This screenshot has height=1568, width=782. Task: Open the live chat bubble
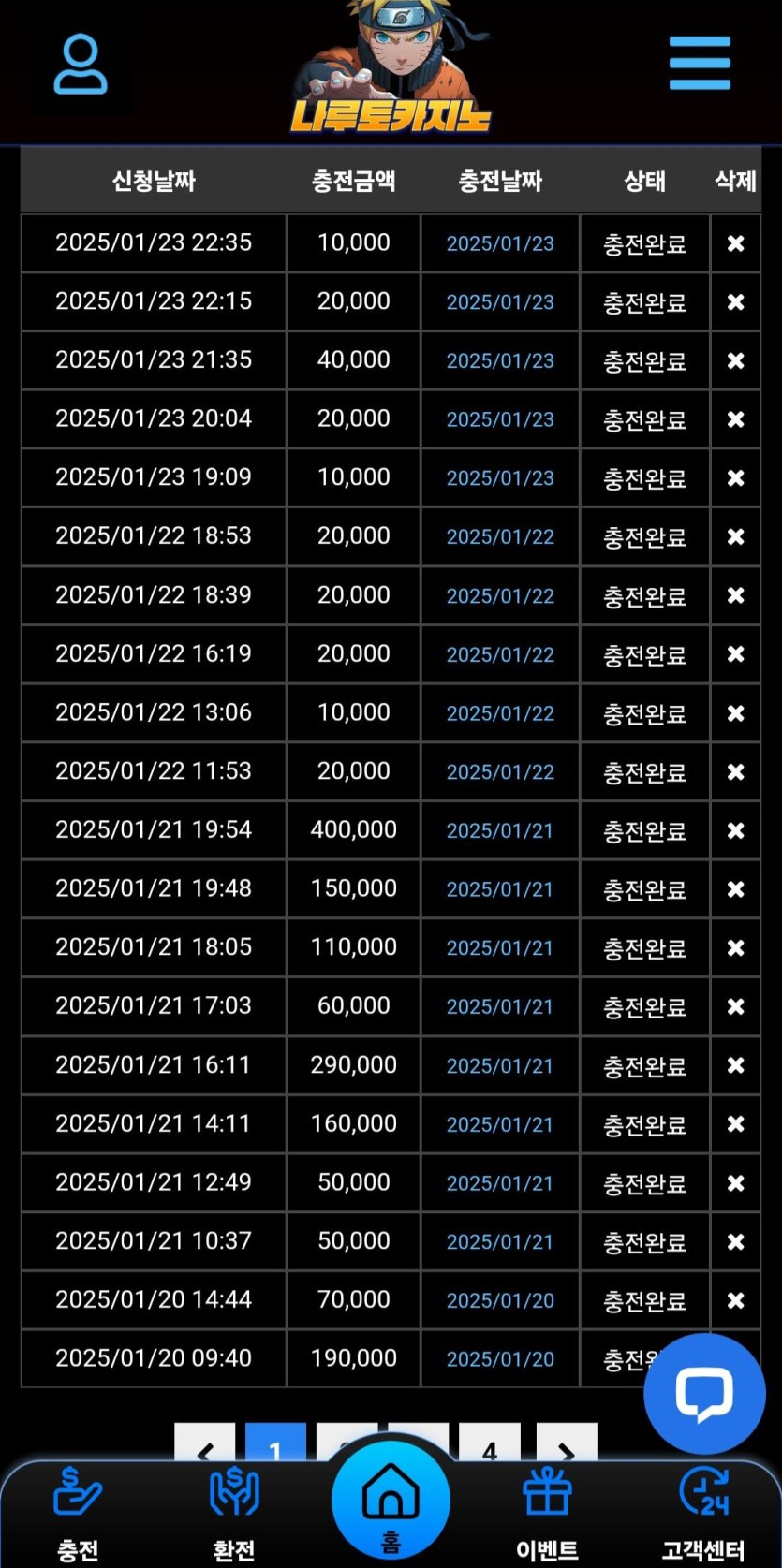click(704, 1394)
